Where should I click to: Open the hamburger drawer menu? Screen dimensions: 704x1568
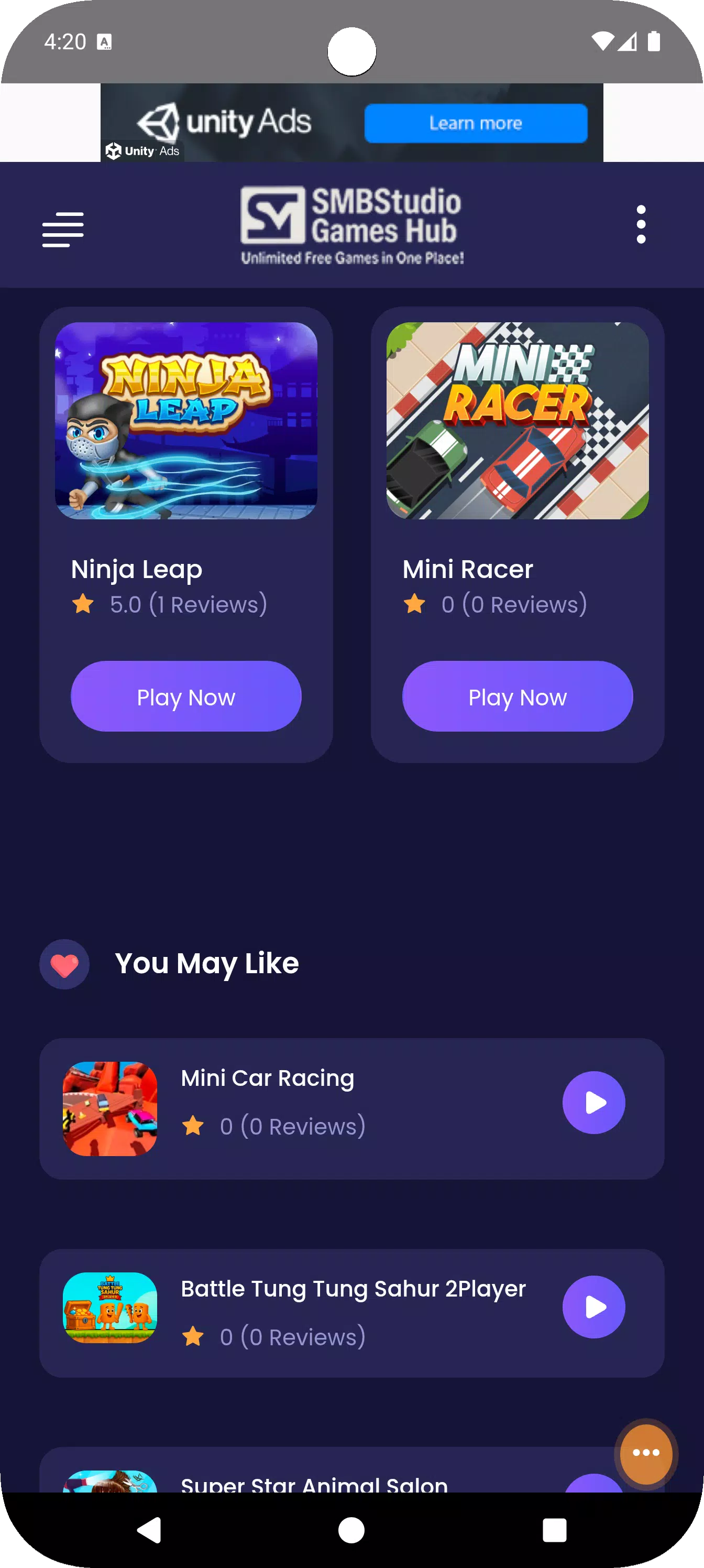[63, 230]
